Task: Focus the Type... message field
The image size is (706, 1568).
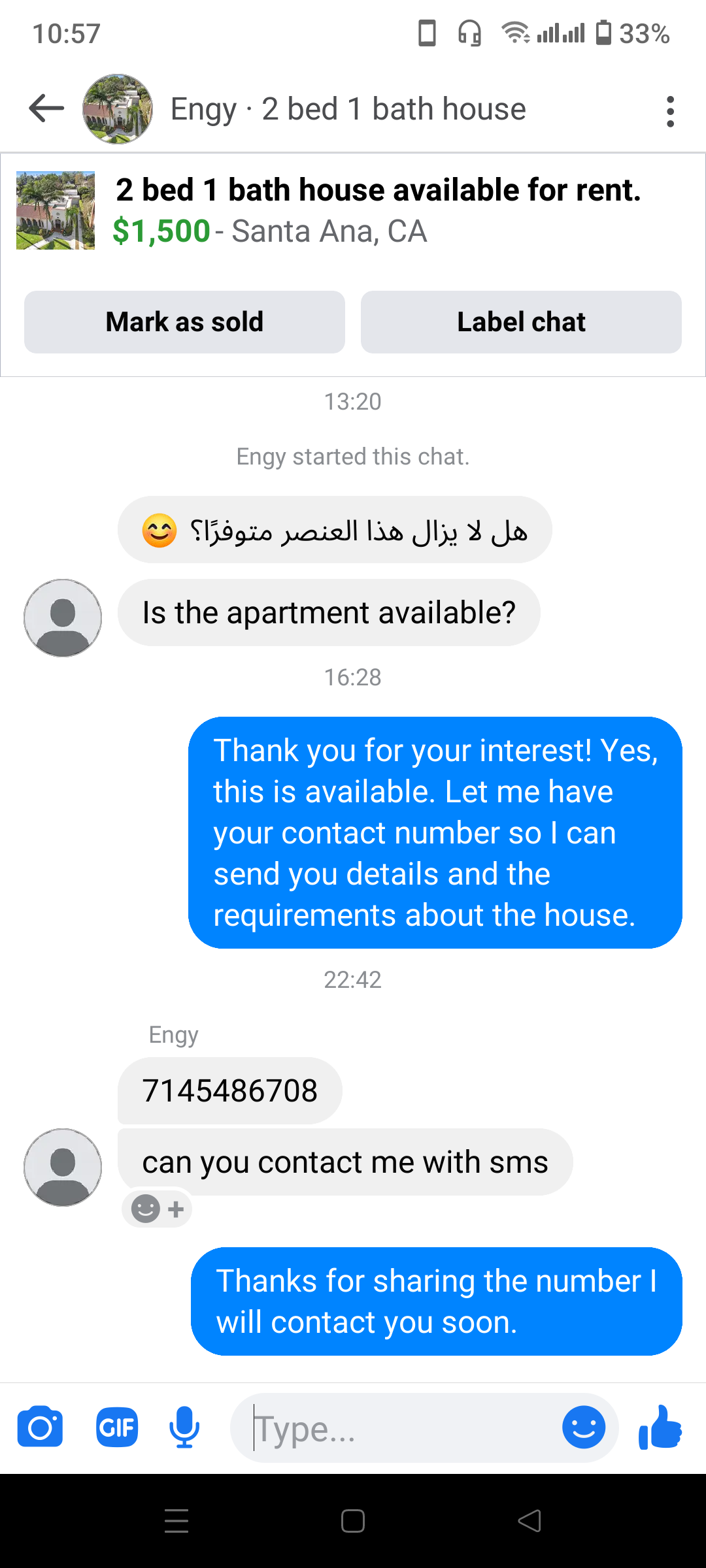Action: (x=399, y=1429)
